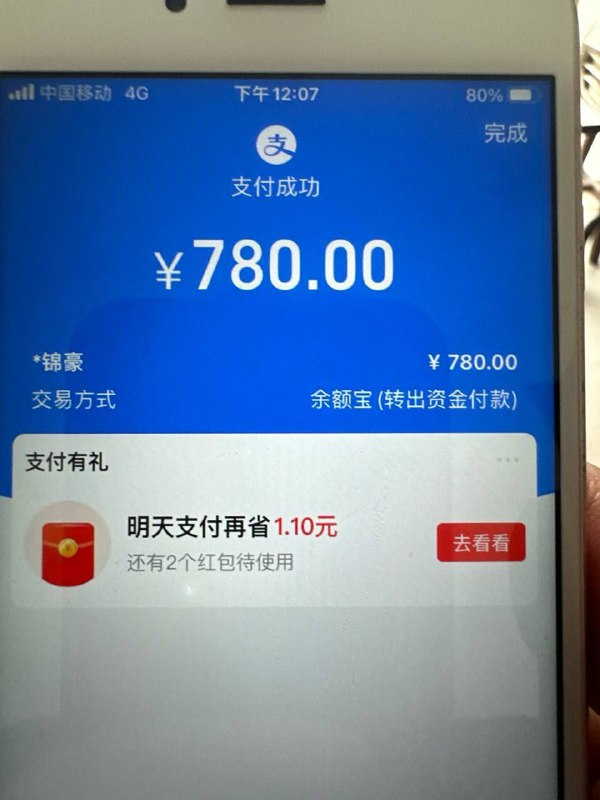Open the 支付有礼 card overflow dots
This screenshot has height=800, width=600.
click(x=507, y=461)
